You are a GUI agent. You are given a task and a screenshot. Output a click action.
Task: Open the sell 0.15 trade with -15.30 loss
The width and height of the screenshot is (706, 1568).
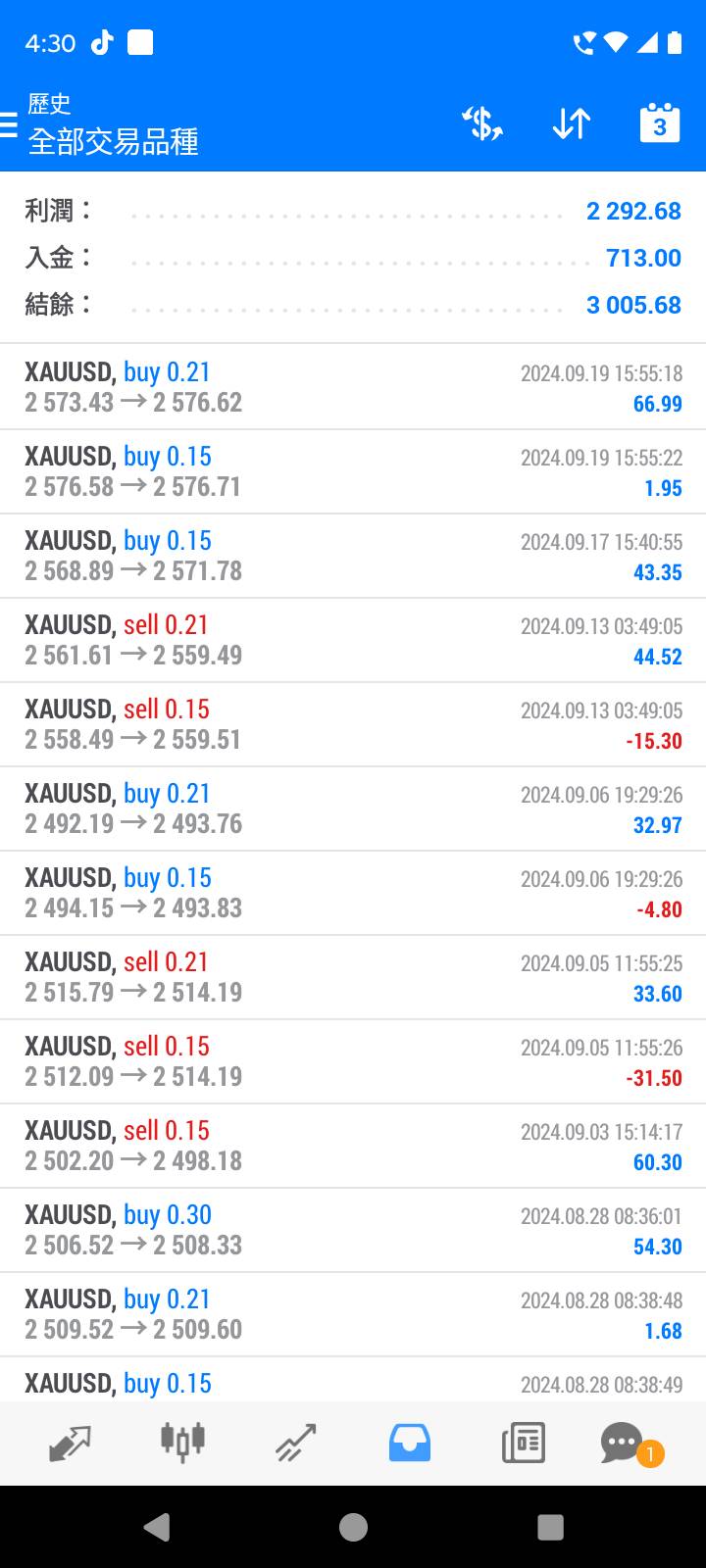coord(353,724)
